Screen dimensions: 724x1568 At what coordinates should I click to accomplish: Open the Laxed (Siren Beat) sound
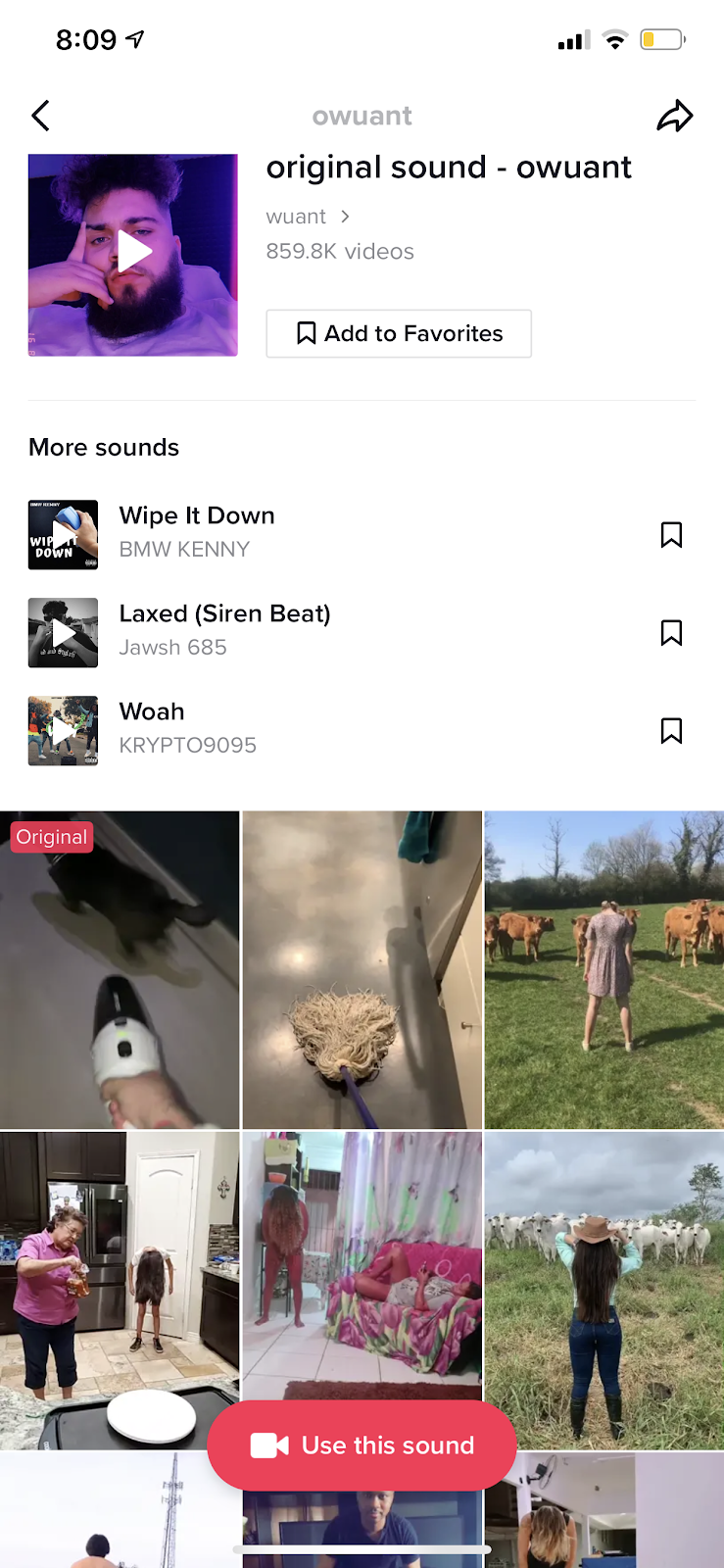click(x=223, y=630)
